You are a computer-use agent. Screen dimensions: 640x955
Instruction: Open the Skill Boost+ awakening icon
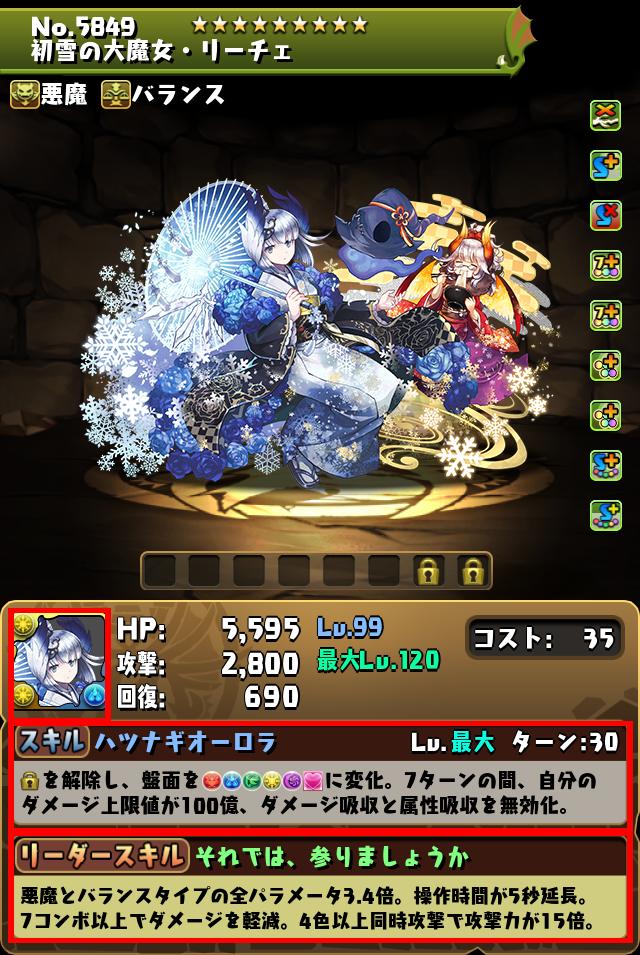pyautogui.click(x=606, y=165)
